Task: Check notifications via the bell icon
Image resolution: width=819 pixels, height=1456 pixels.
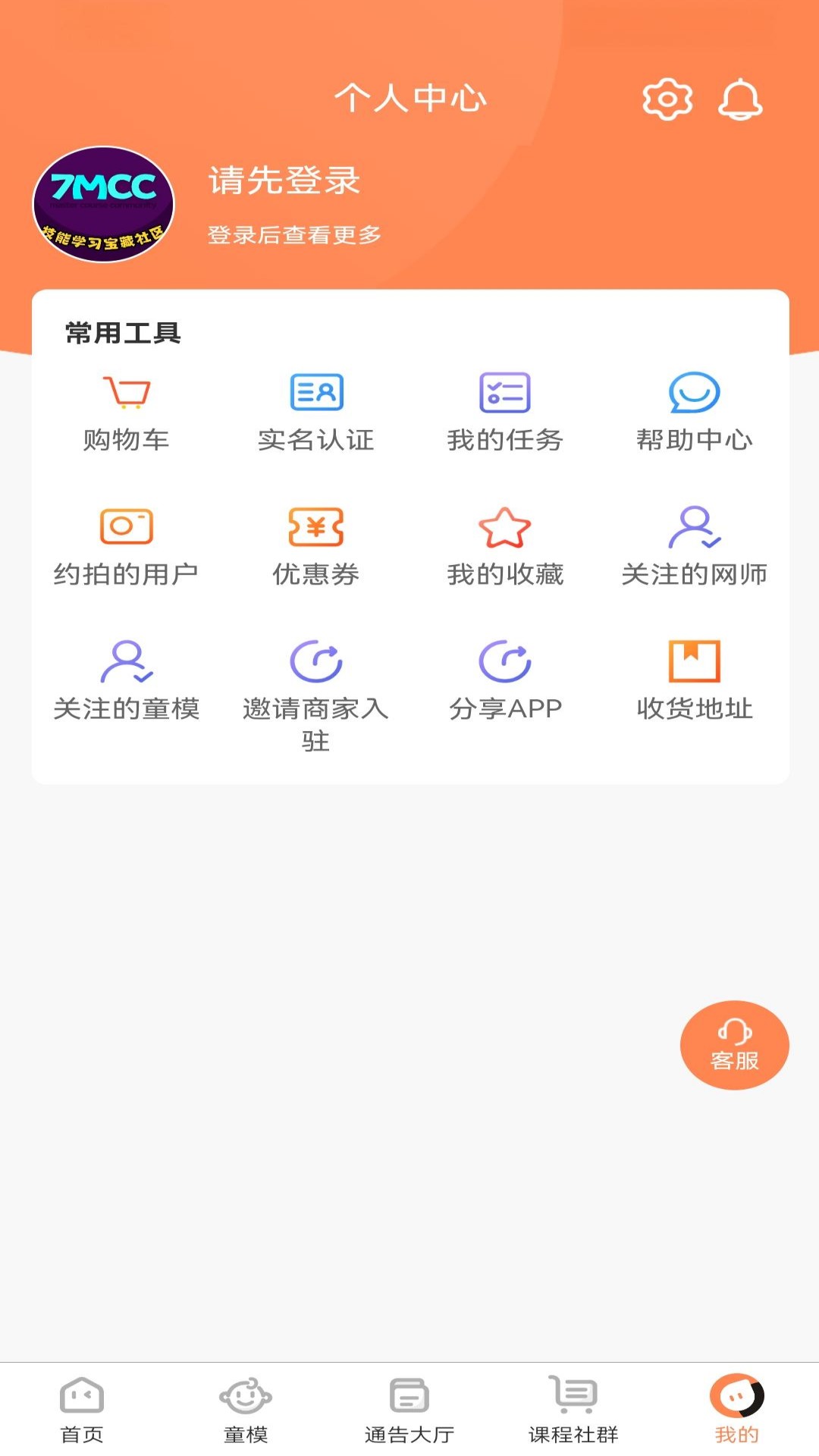Action: tap(739, 99)
